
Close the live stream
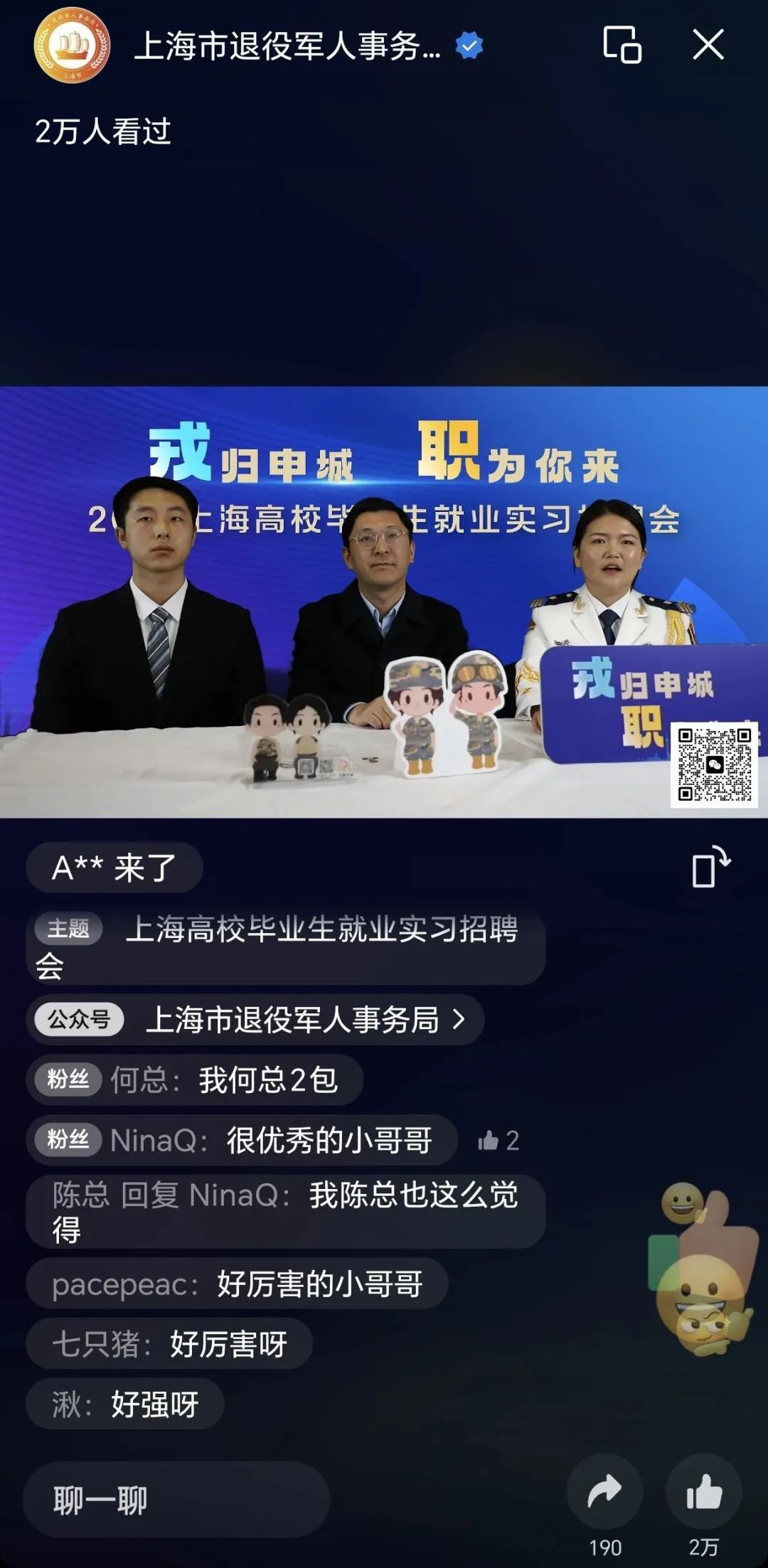click(708, 46)
